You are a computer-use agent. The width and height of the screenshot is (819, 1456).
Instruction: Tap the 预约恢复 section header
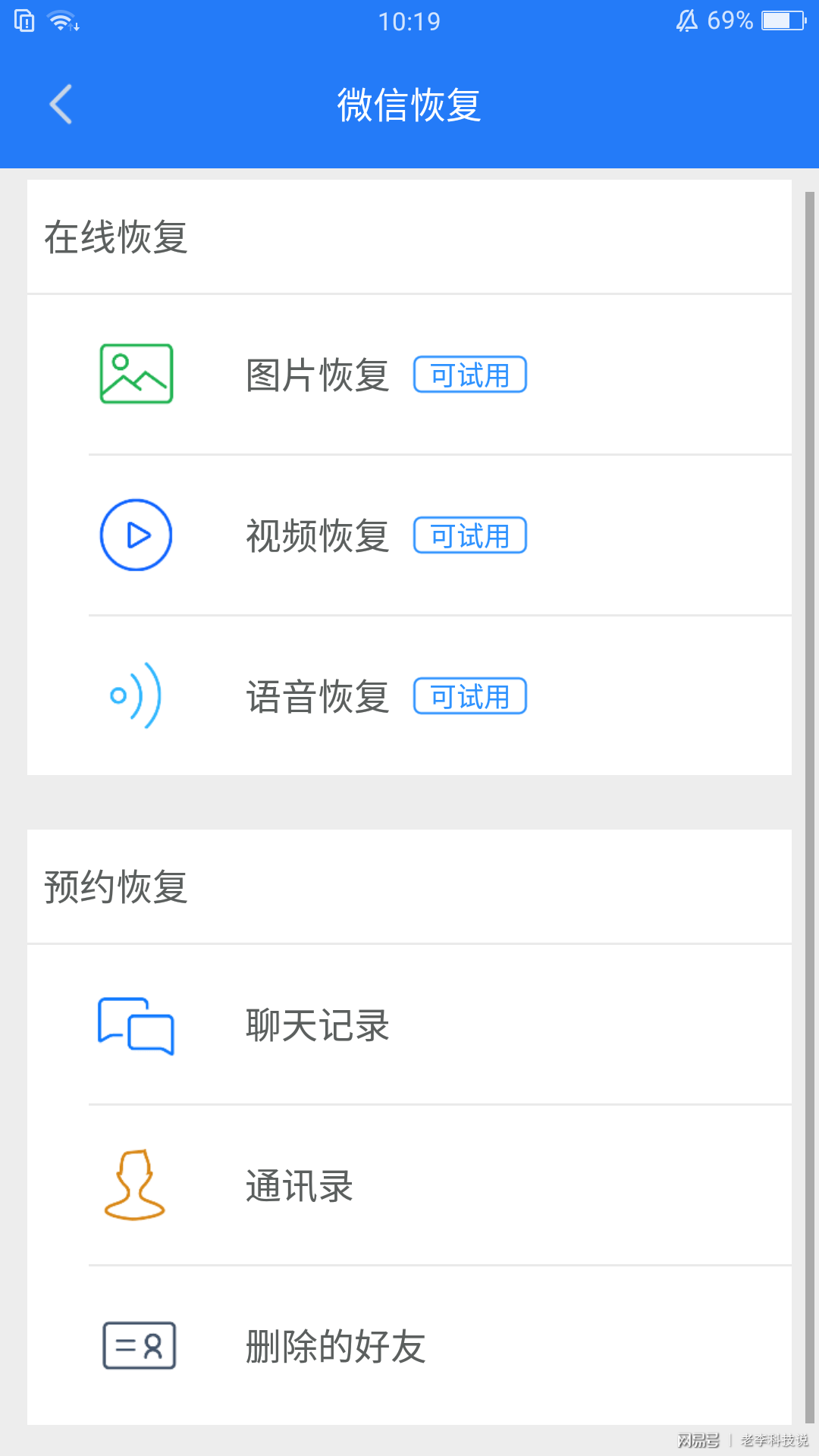click(115, 886)
